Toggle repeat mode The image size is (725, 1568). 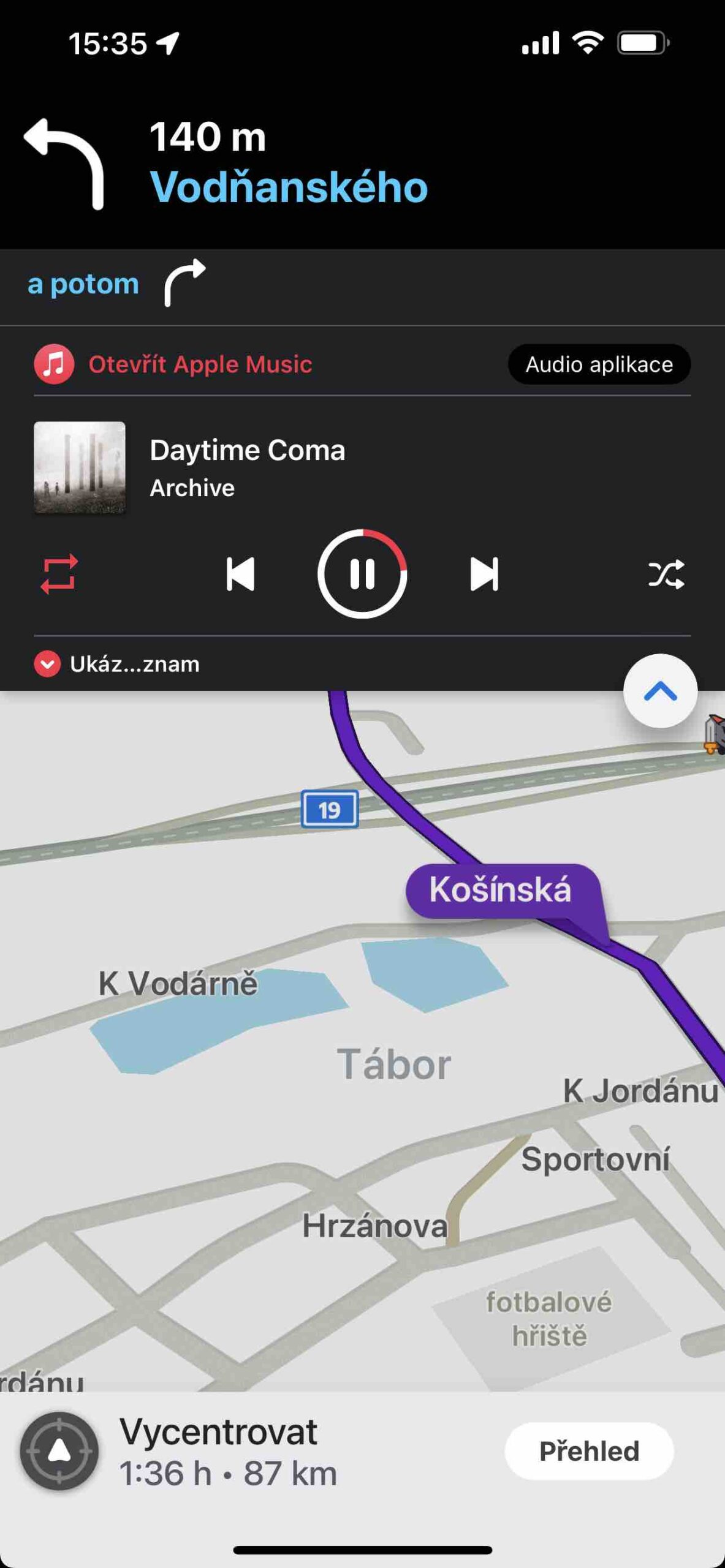tap(59, 574)
